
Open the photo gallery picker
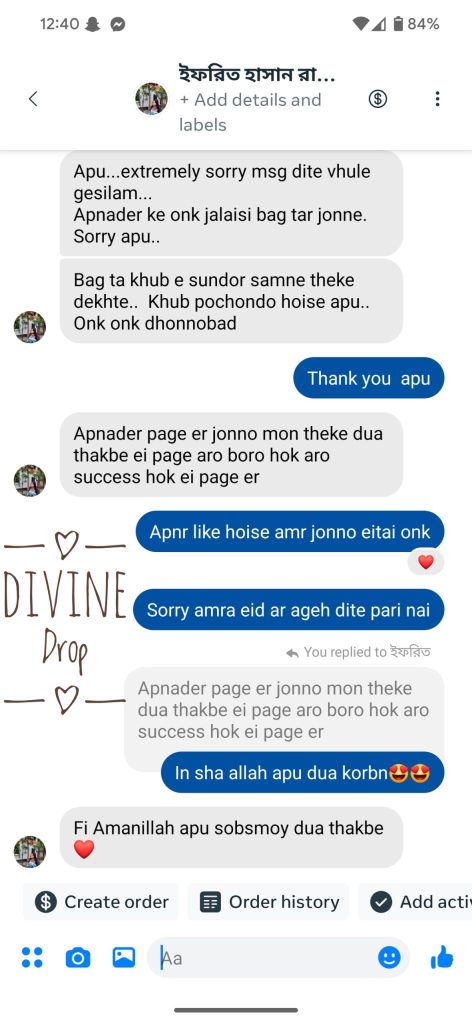pyautogui.click(x=123, y=957)
